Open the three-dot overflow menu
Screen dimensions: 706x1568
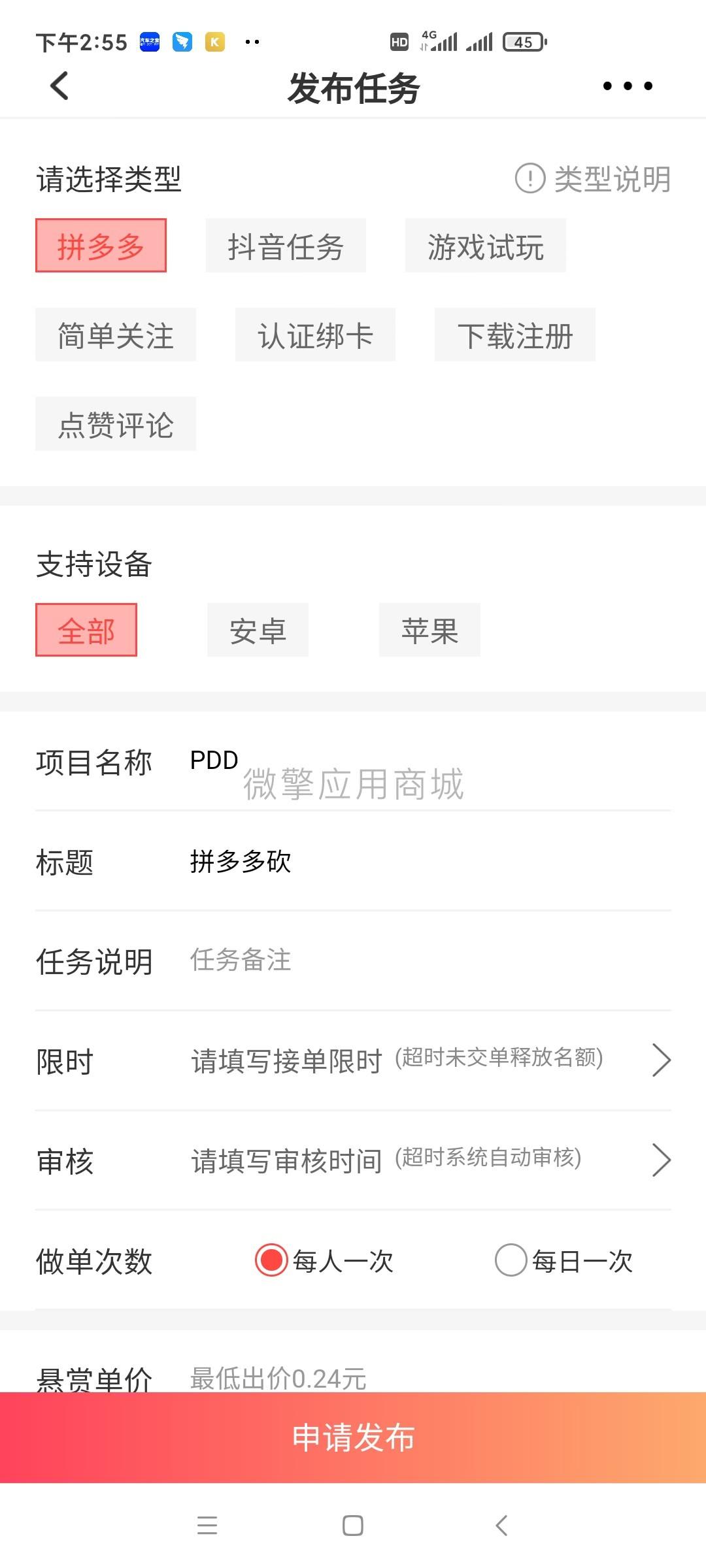627,86
